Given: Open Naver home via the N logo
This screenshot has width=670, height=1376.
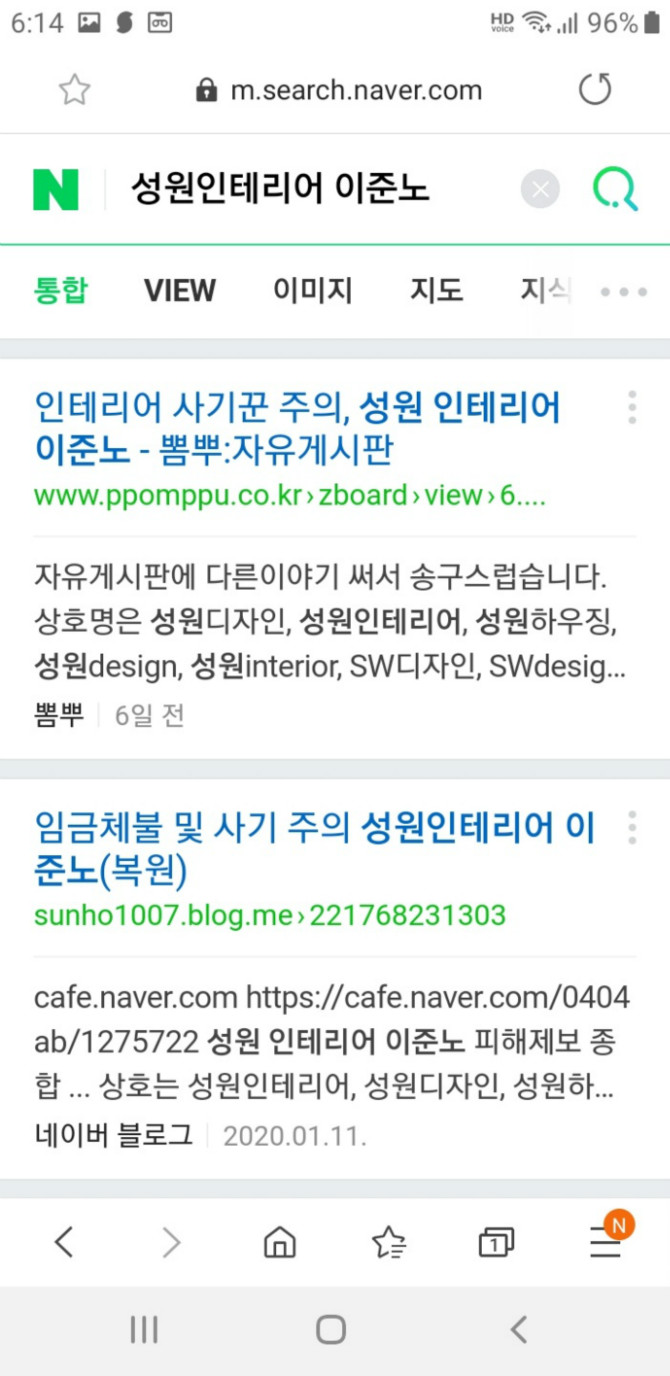Looking at the screenshot, I should [55, 189].
